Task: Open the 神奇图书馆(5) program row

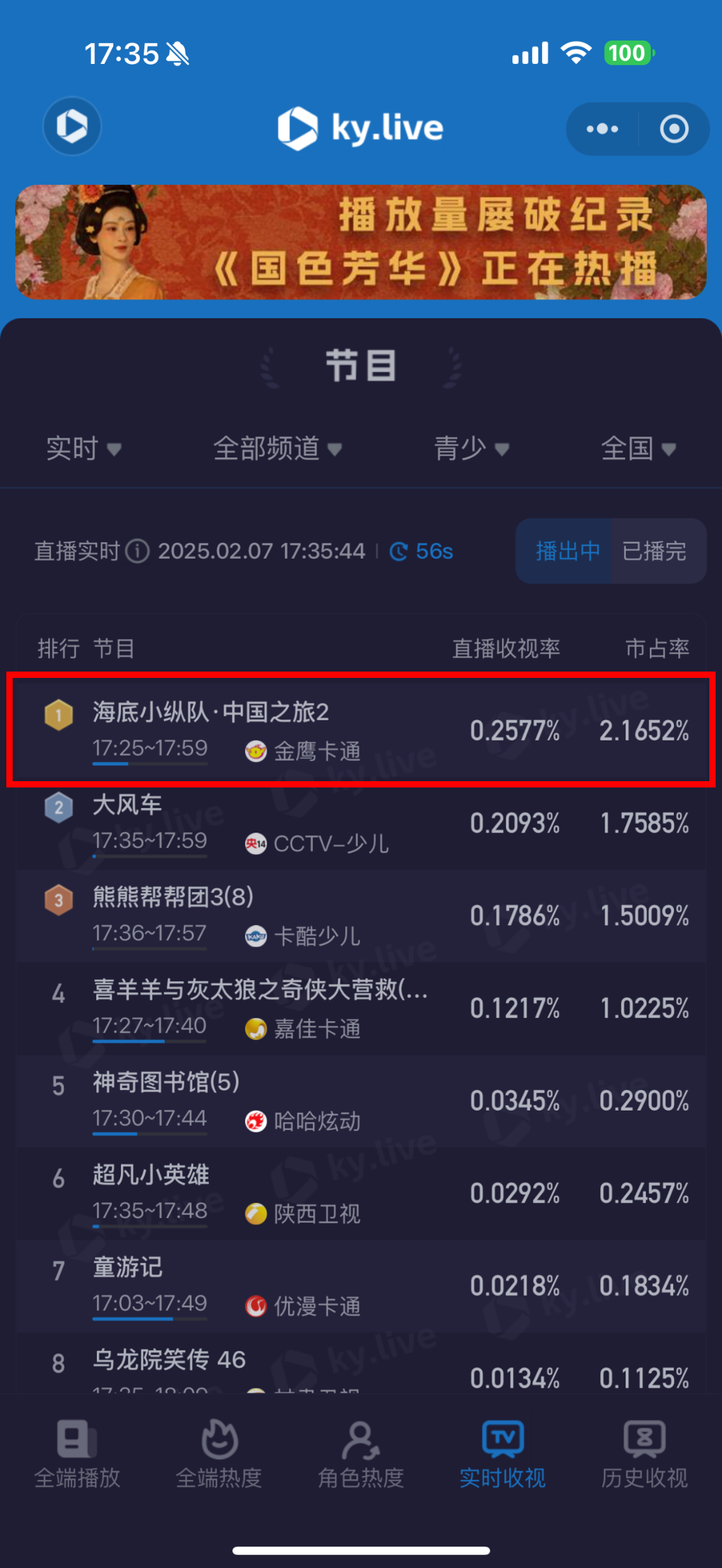Action: coord(361,1100)
